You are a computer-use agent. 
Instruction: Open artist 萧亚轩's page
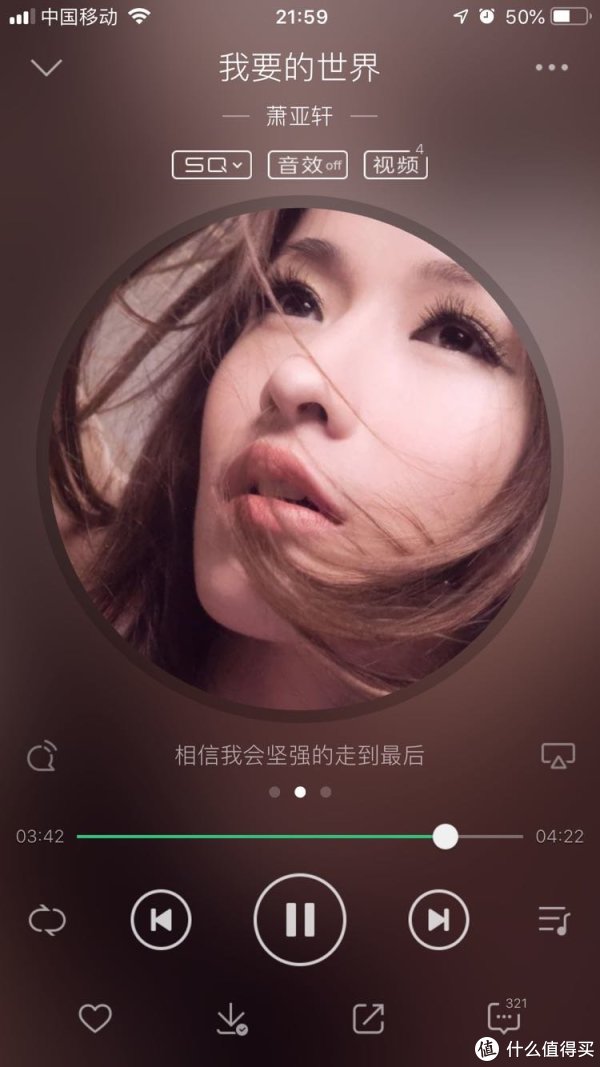[299, 116]
